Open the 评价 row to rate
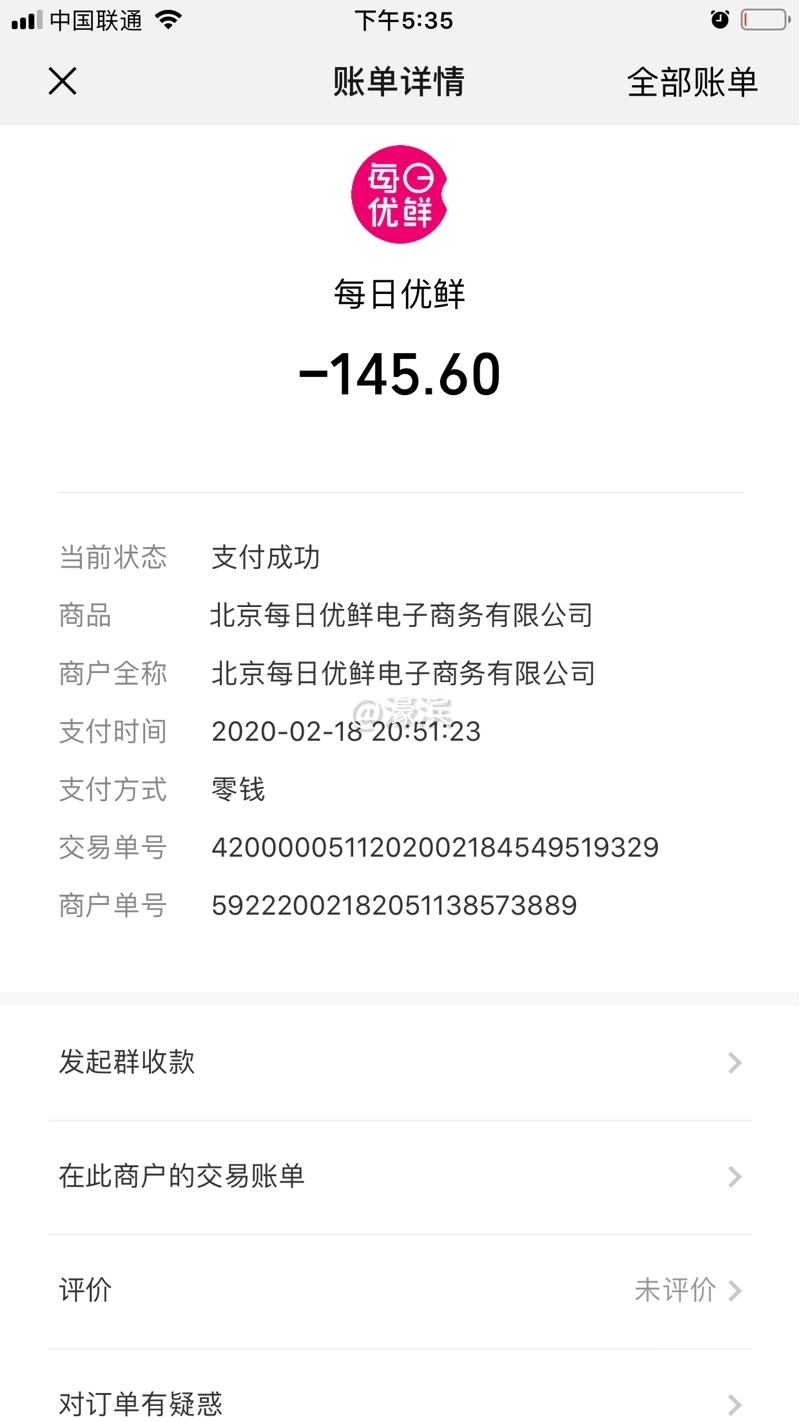This screenshot has width=800, height=1422. pos(400,1290)
